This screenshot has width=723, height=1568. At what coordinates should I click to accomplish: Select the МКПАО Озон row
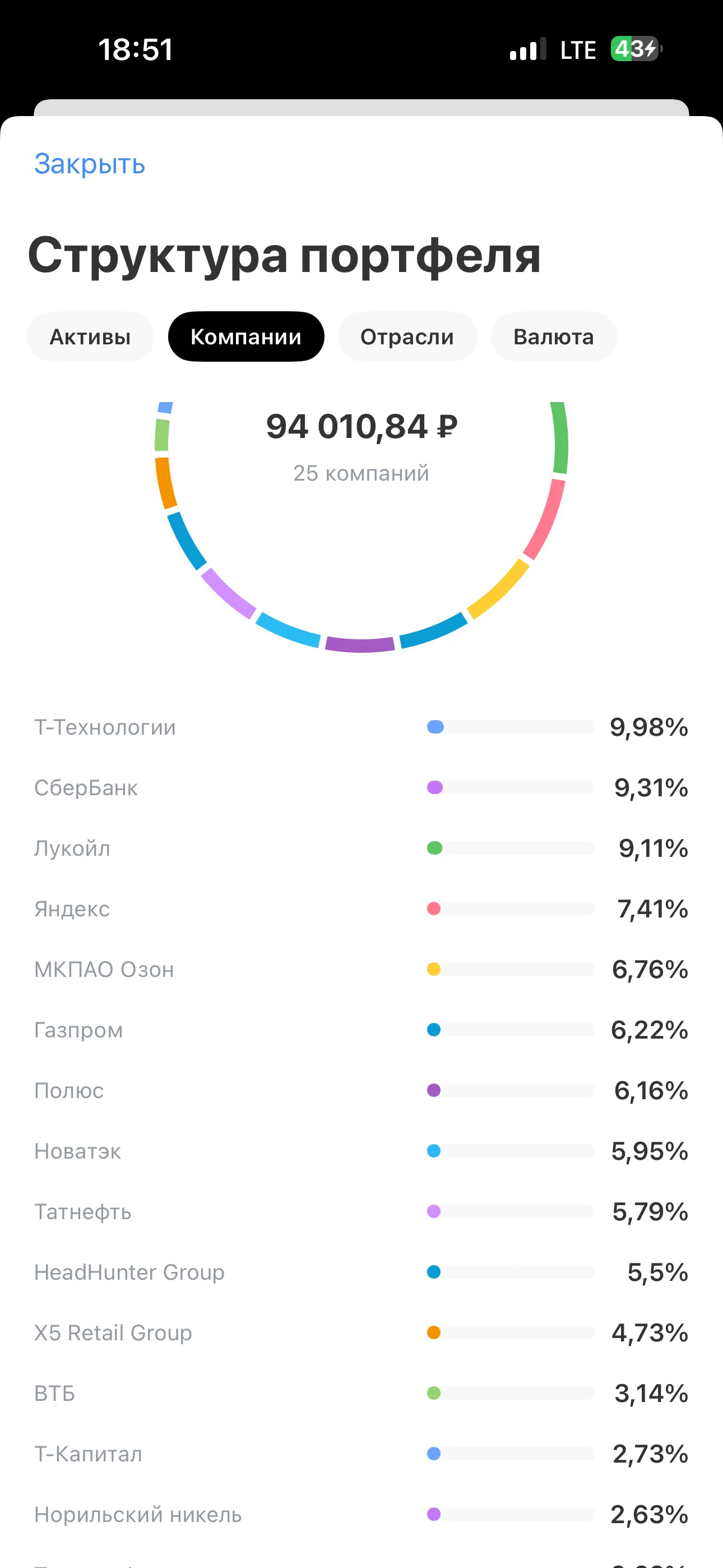(361, 969)
